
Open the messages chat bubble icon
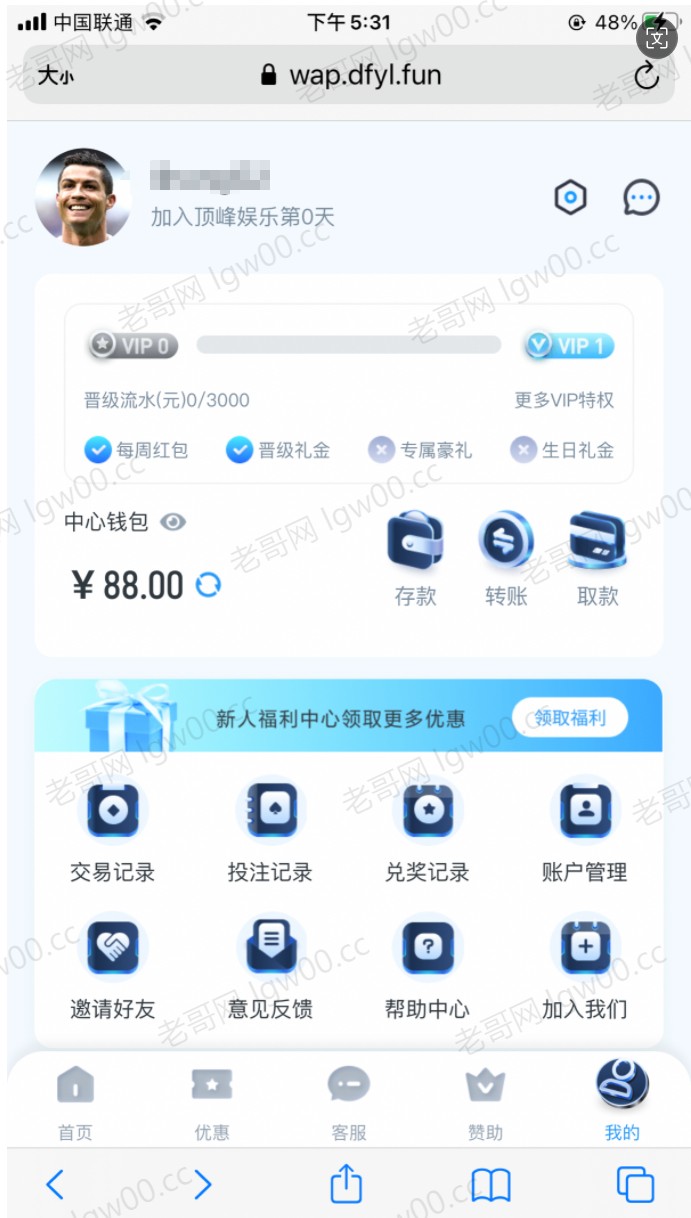(x=641, y=198)
